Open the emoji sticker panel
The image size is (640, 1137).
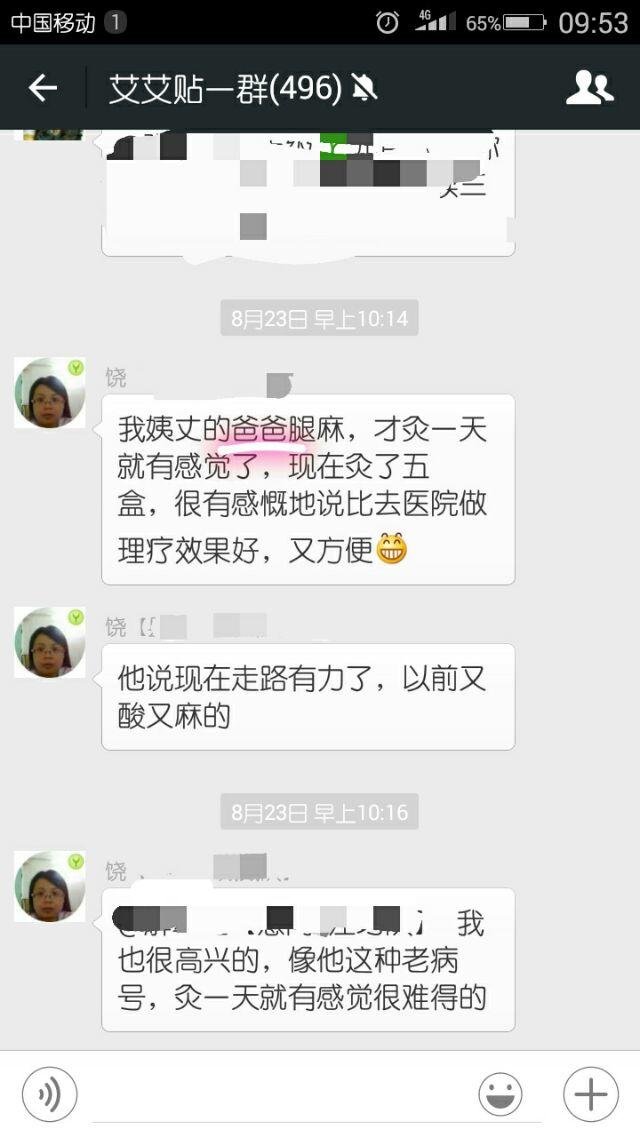pyautogui.click(x=500, y=1094)
